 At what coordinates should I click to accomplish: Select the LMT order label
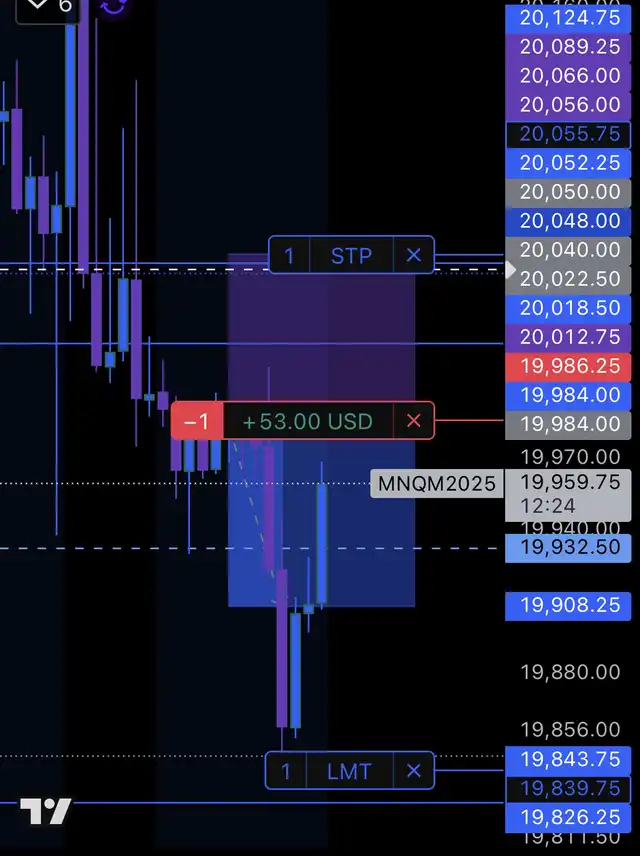pyautogui.click(x=349, y=771)
